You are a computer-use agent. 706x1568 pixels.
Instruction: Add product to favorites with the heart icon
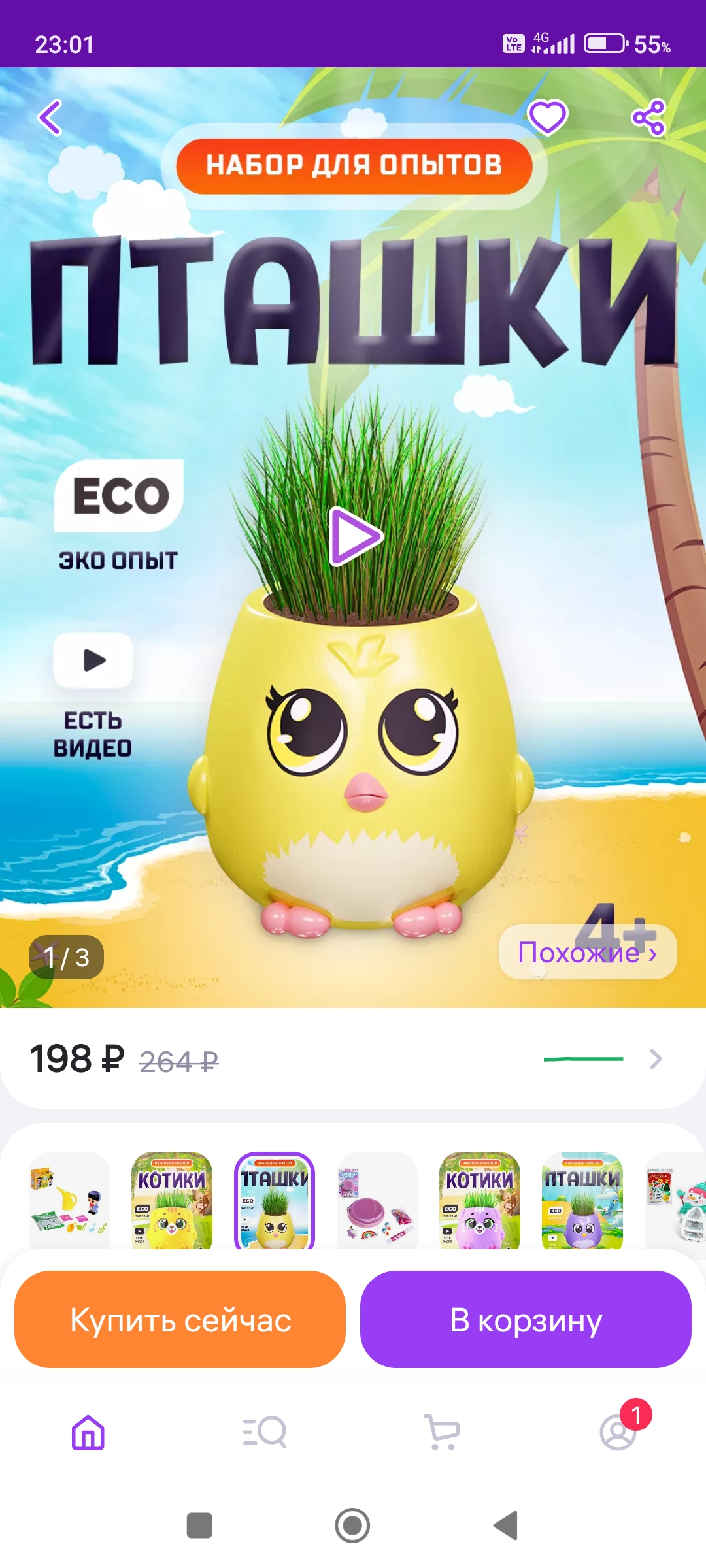[547, 118]
